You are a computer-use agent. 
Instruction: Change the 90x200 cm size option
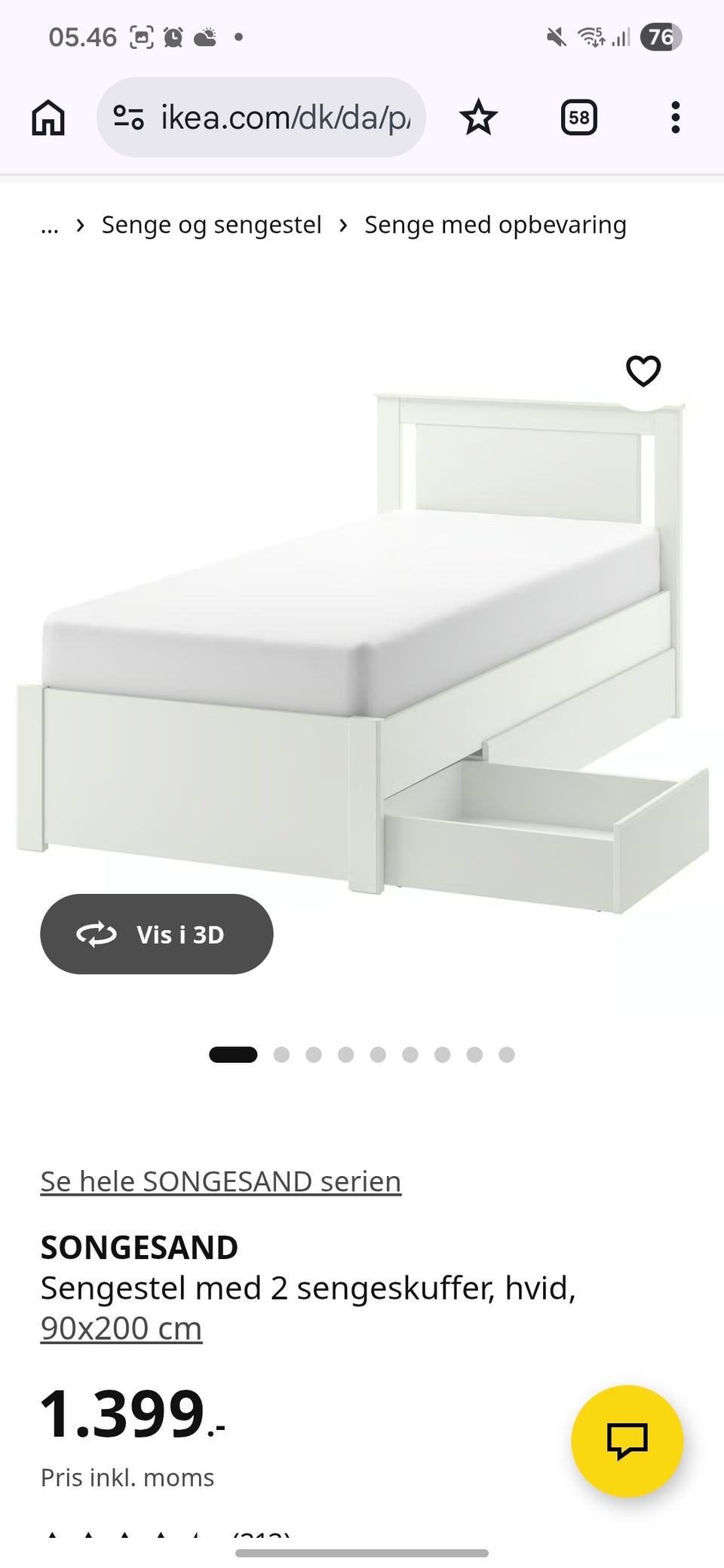tap(121, 1328)
